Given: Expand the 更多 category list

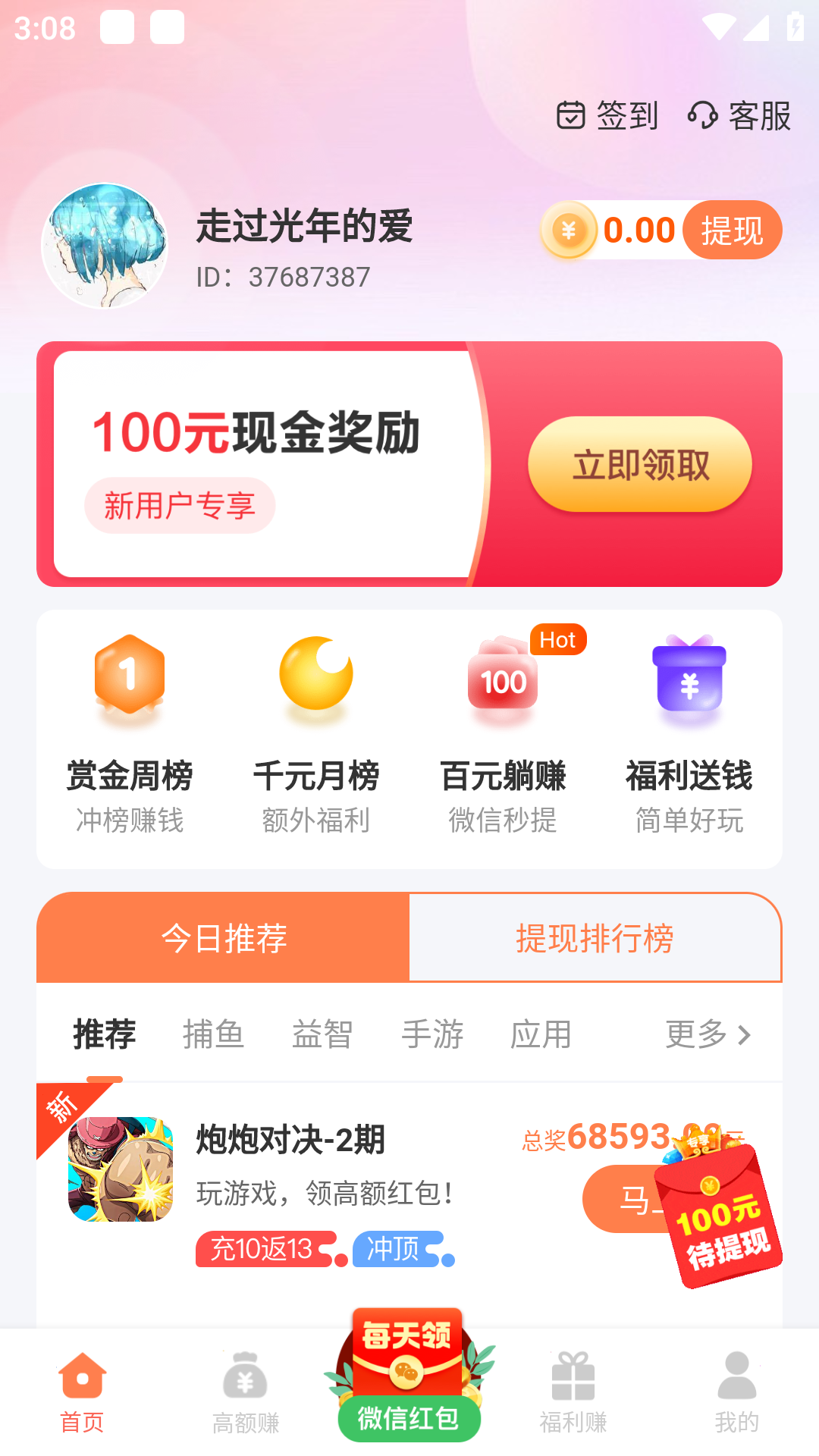Looking at the screenshot, I should tap(708, 1034).
